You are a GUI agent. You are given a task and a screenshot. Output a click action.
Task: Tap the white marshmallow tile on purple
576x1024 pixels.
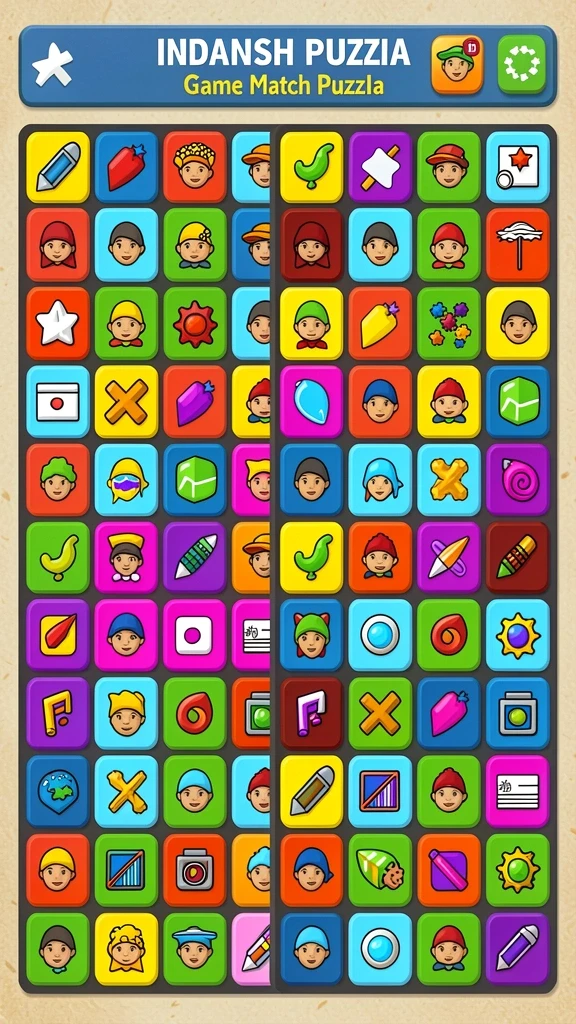click(x=380, y=167)
